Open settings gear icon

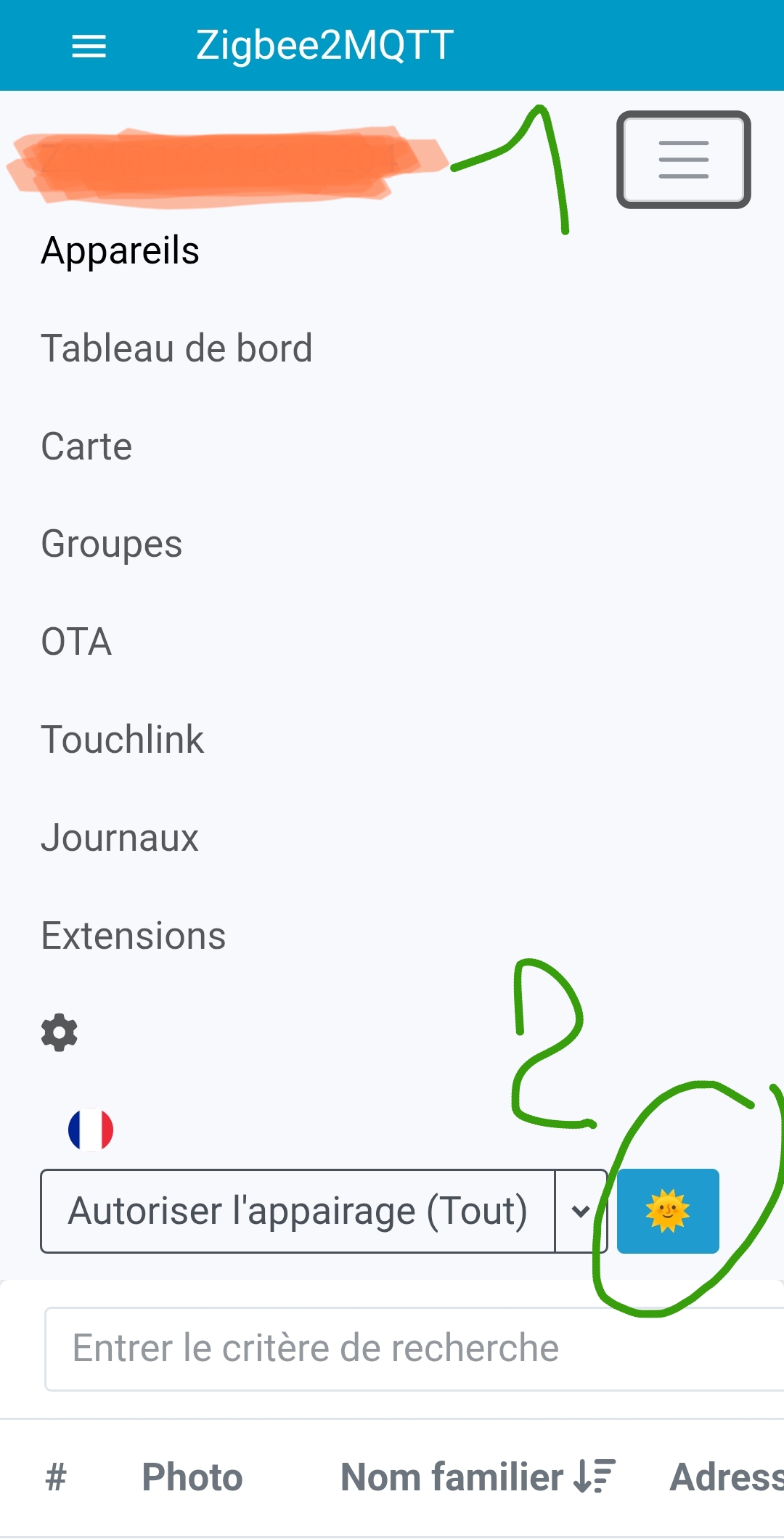click(x=60, y=1032)
